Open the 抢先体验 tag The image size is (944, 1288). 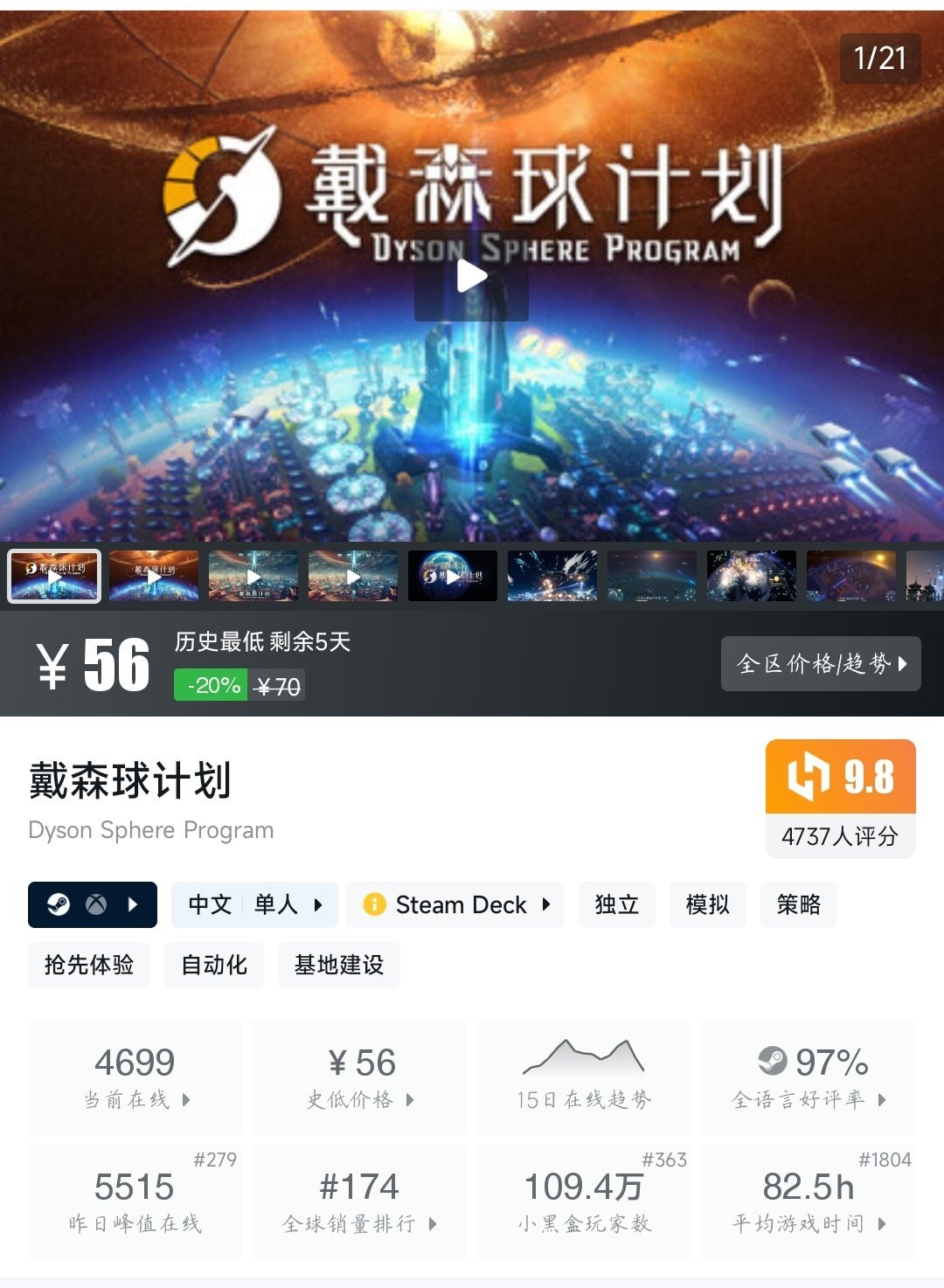click(x=89, y=965)
